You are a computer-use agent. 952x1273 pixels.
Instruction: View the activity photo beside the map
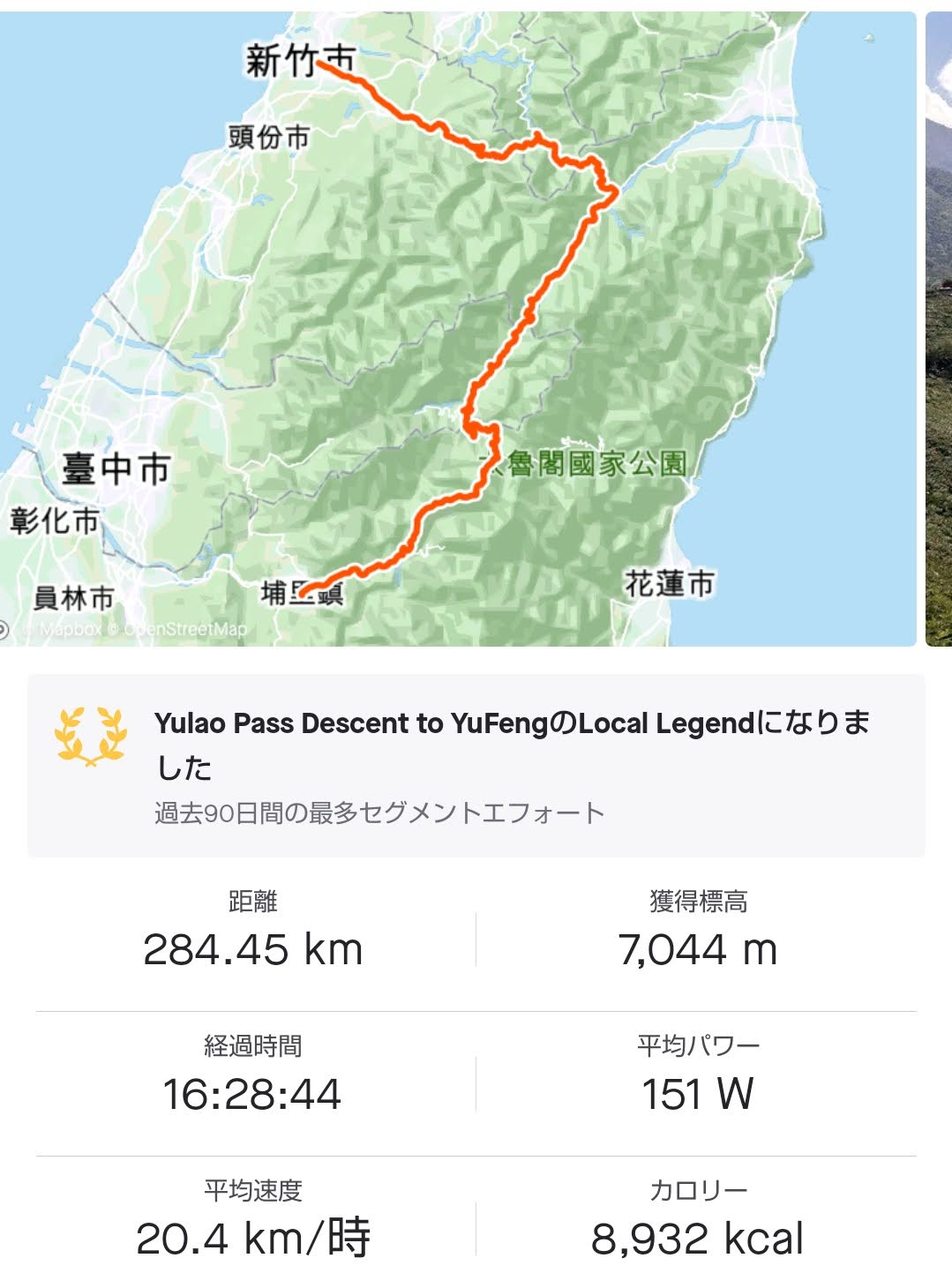coord(939,328)
